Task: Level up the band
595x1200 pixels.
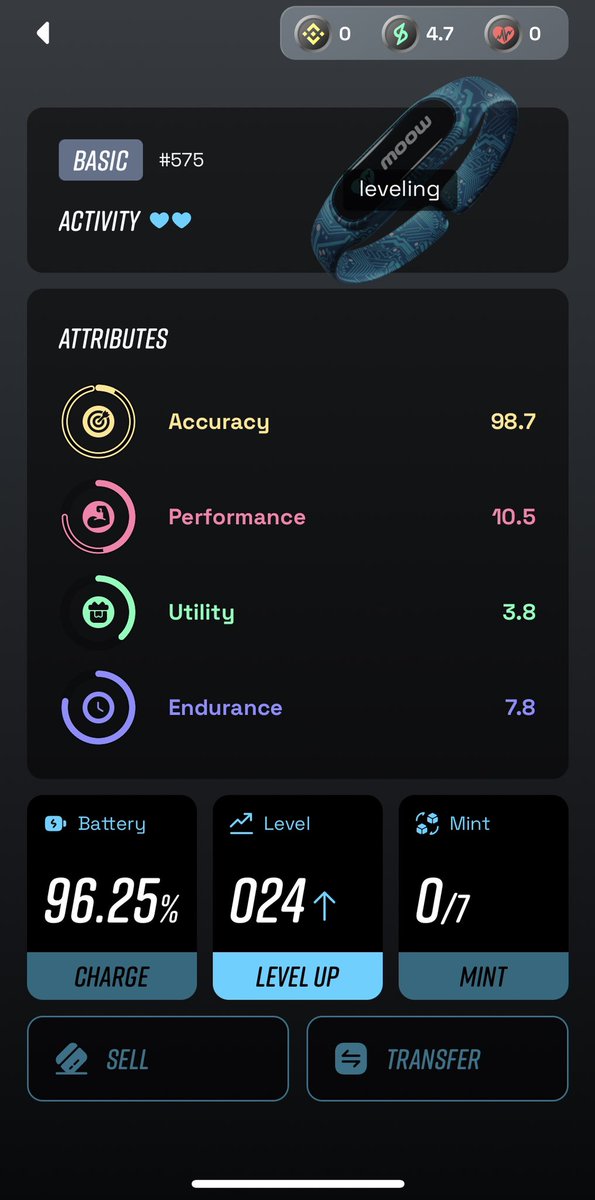Action: 298,976
